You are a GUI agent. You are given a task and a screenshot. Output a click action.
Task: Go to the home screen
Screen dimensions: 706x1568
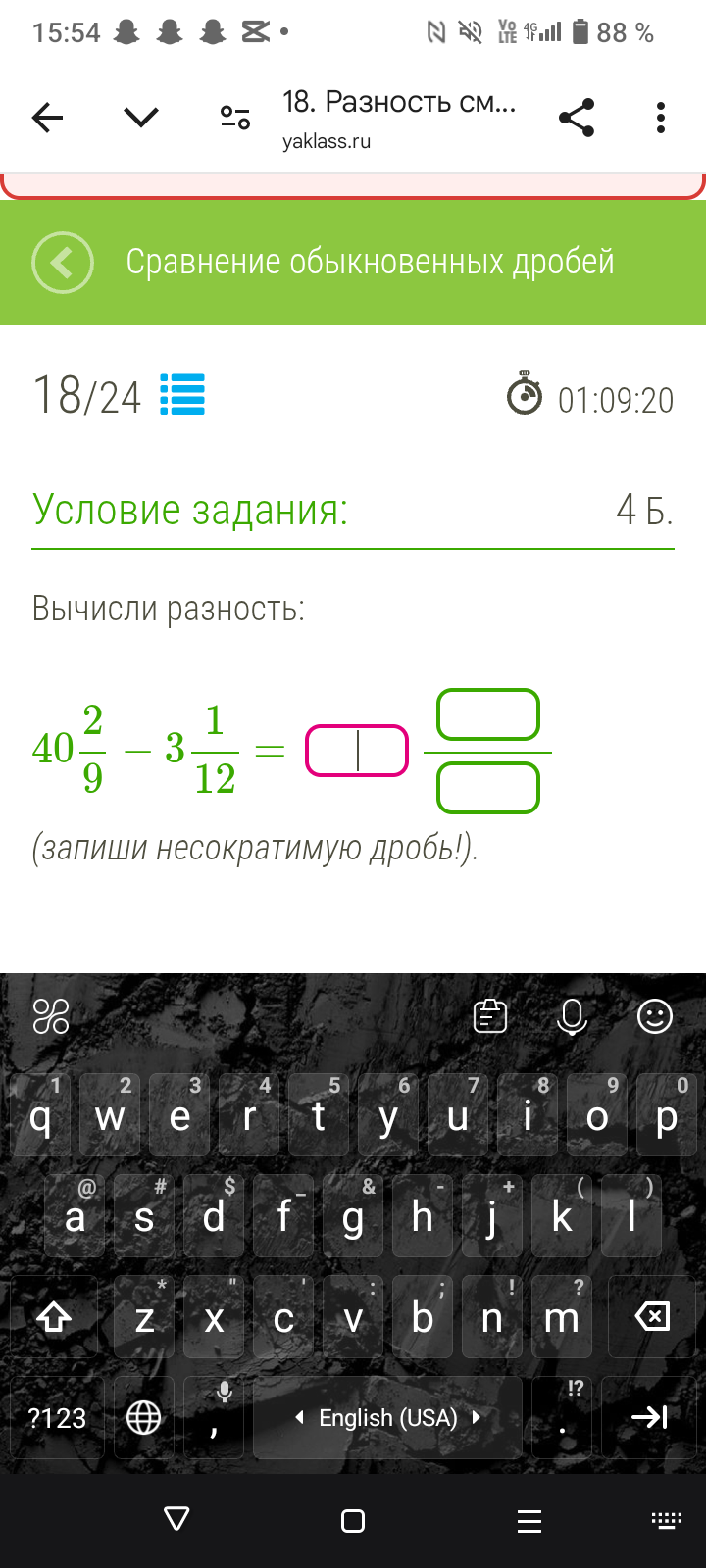tap(353, 1521)
